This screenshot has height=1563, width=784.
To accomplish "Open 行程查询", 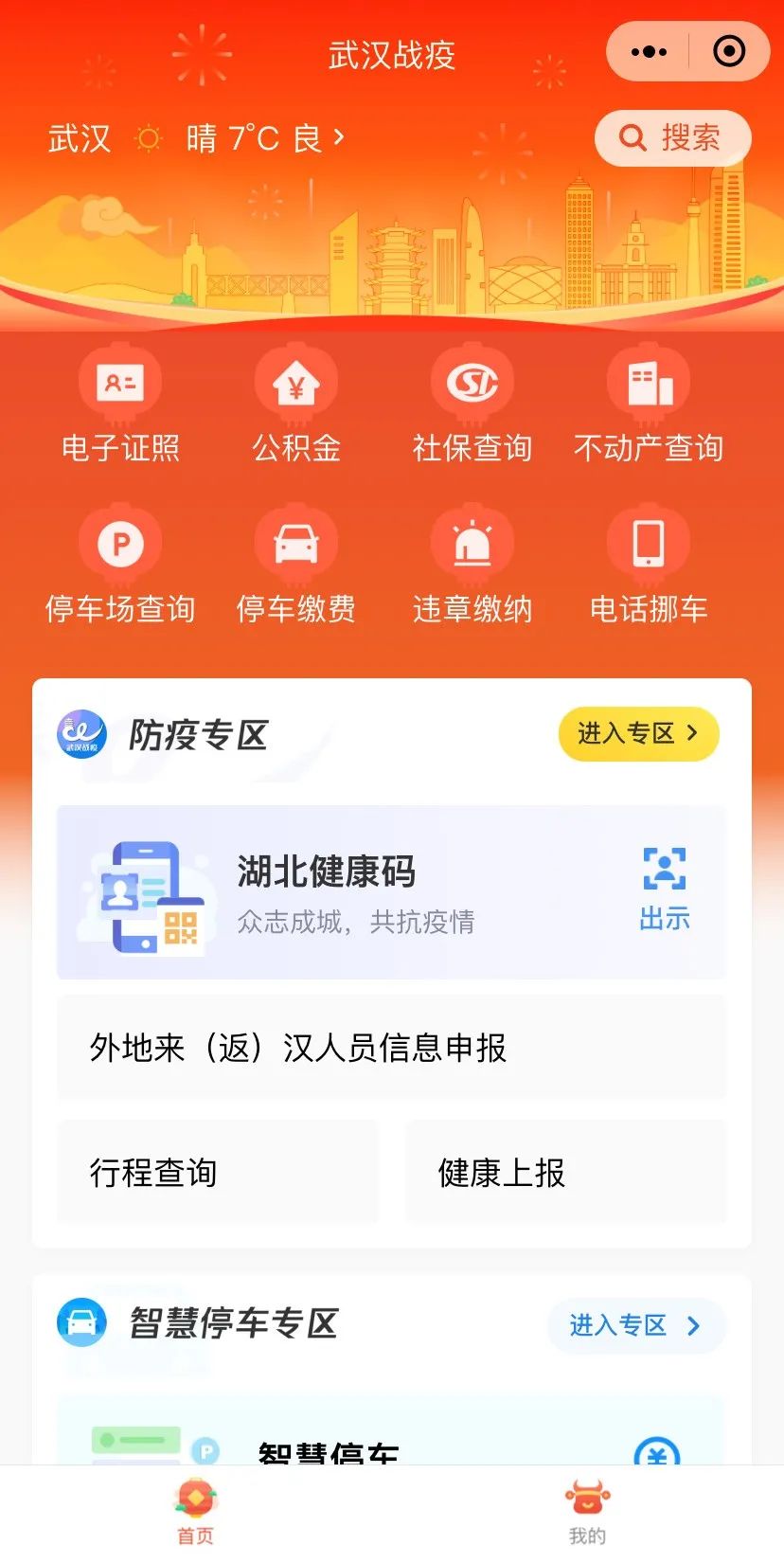I will (218, 1173).
